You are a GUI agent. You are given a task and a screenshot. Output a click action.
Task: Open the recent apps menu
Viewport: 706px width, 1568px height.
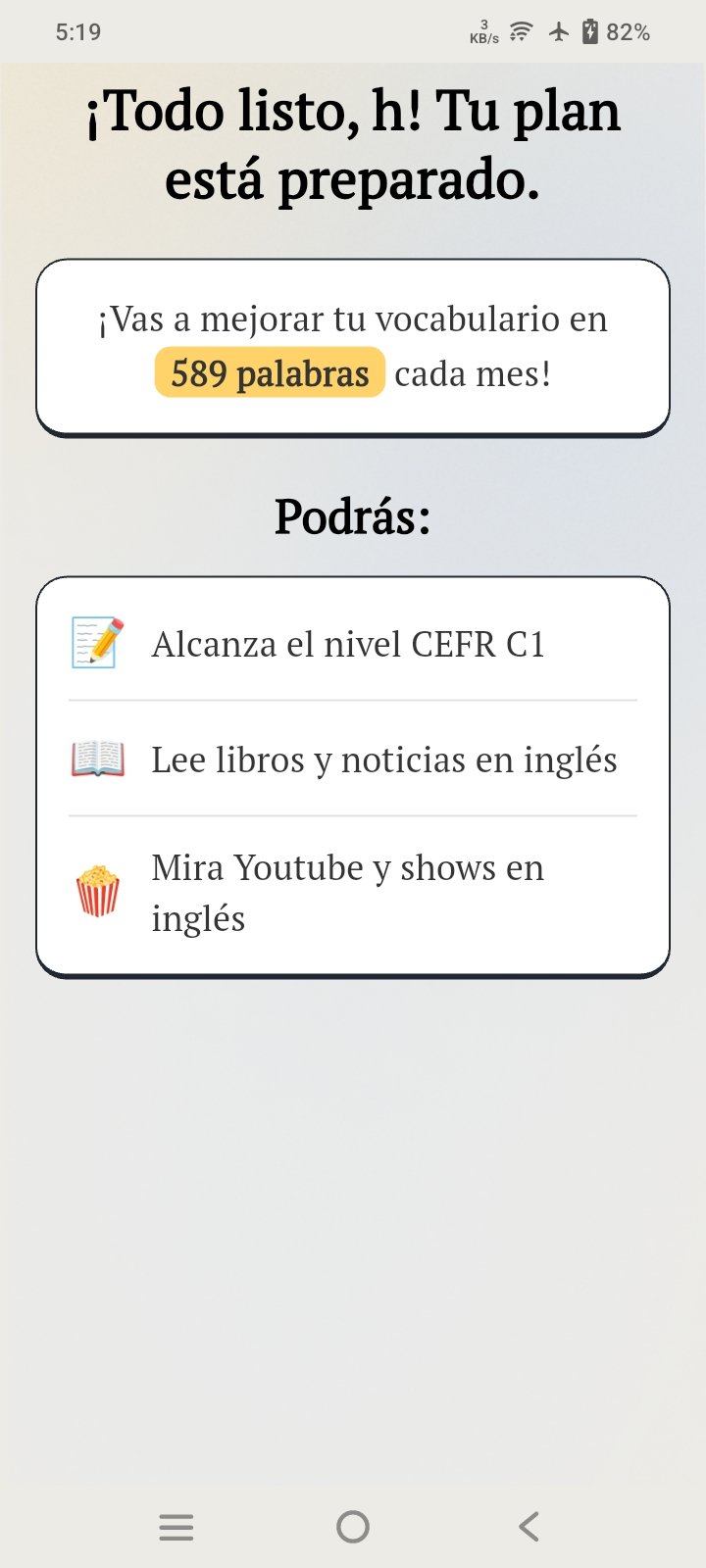[176, 1527]
